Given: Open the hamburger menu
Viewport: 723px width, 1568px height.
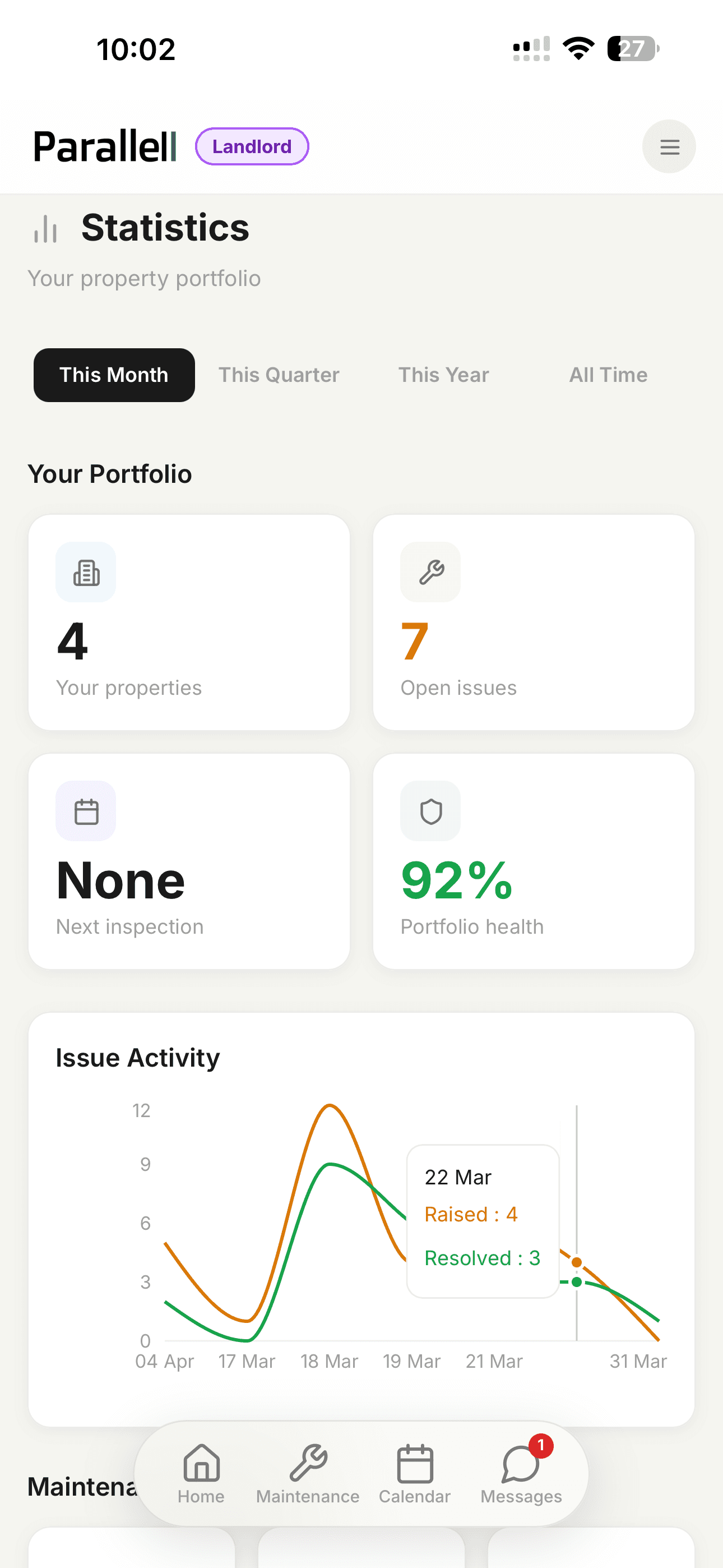Looking at the screenshot, I should pos(669,147).
